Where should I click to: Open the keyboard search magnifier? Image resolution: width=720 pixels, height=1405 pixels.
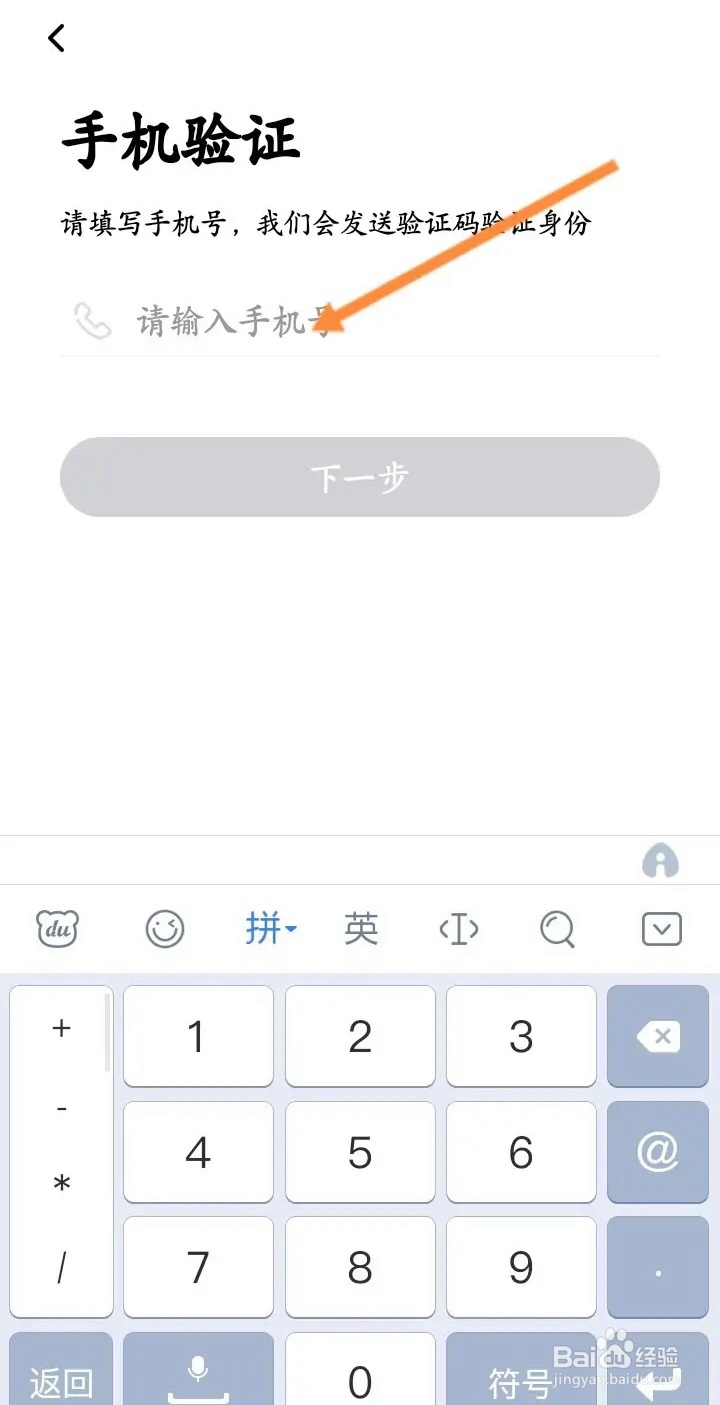tap(557, 929)
